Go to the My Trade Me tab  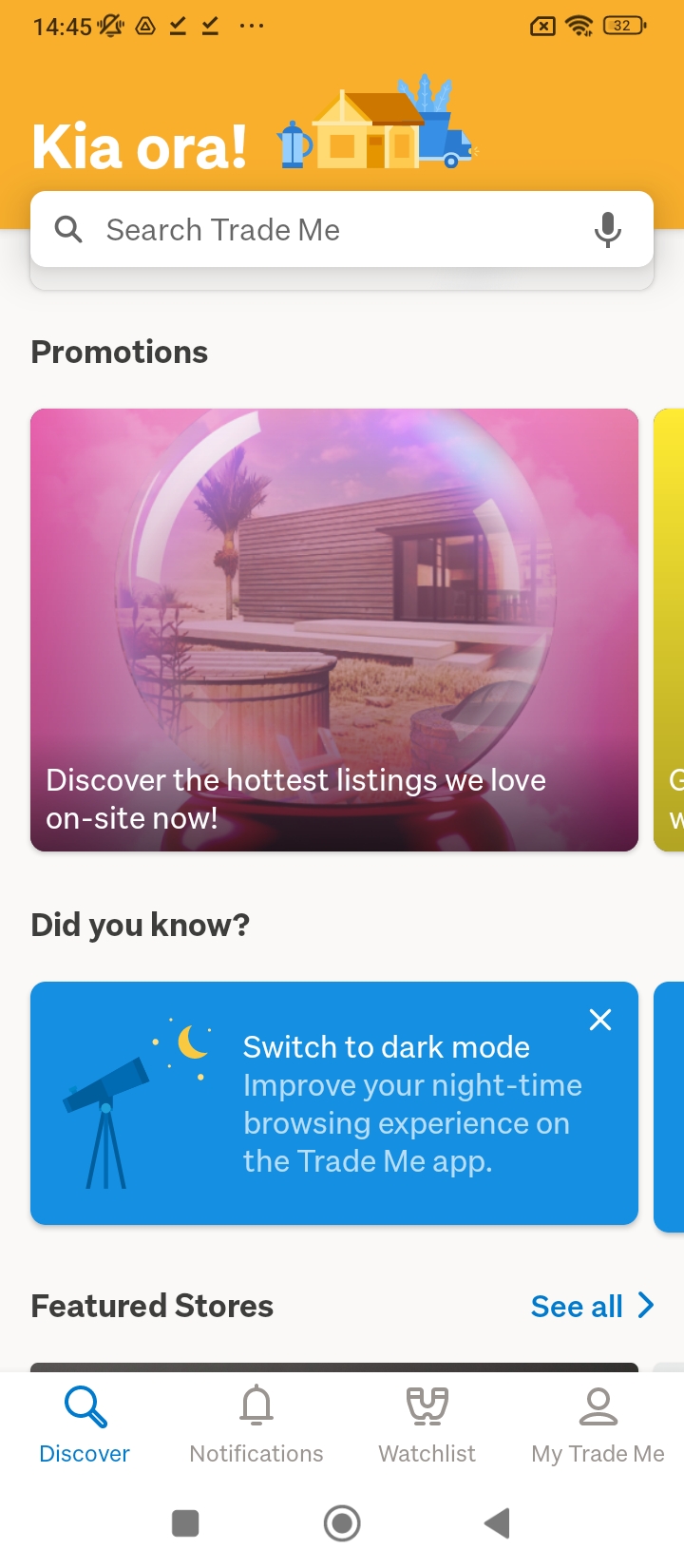[598, 1425]
